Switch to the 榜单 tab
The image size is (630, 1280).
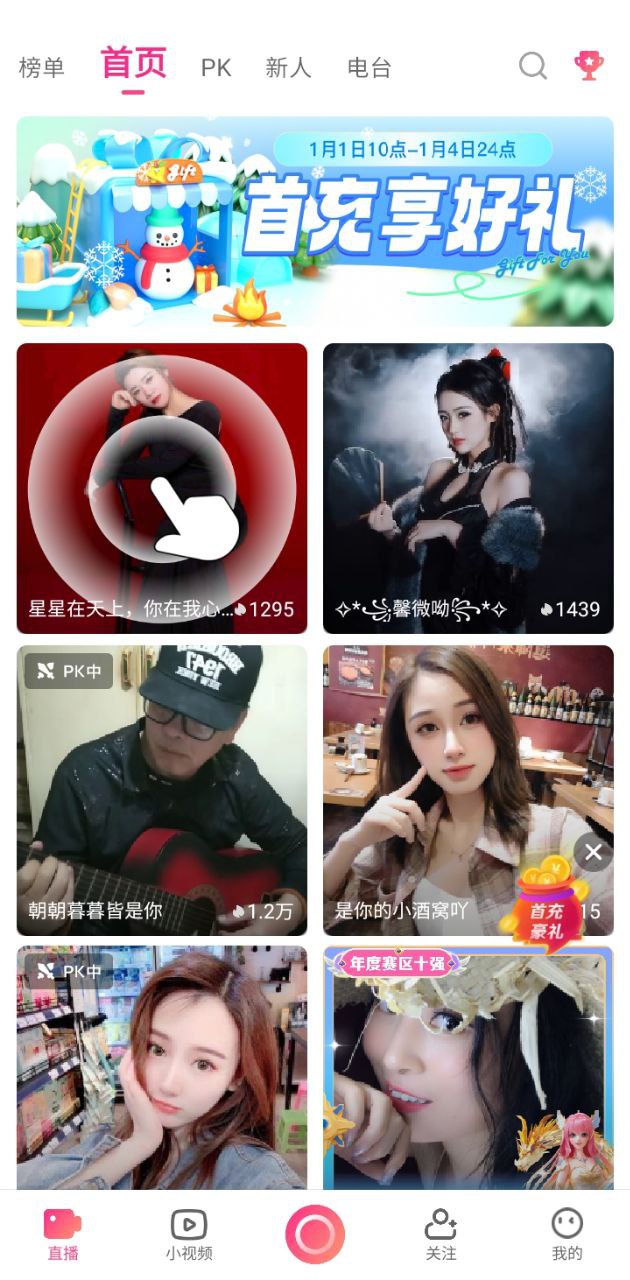42,68
